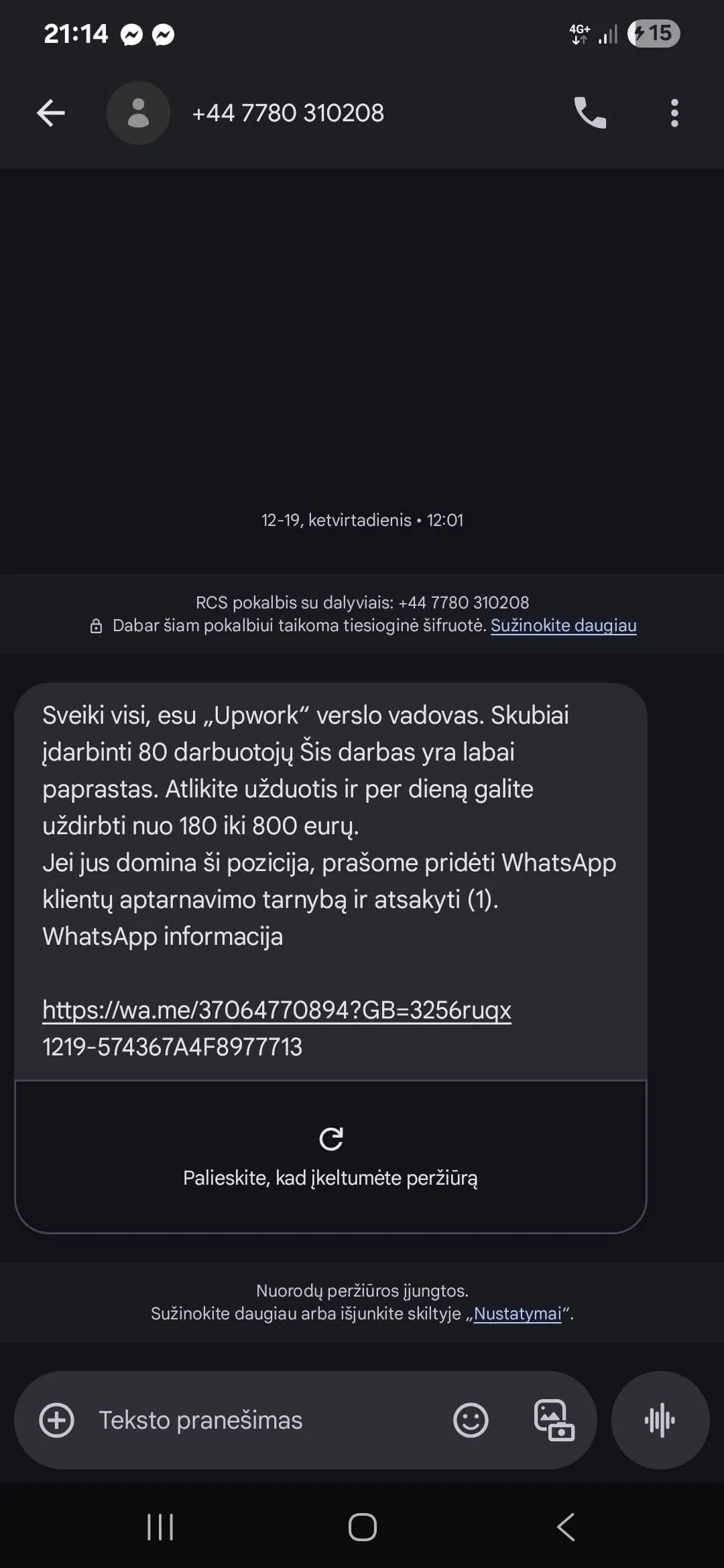
Task: Open the three-dot overflow menu
Action: [674, 113]
